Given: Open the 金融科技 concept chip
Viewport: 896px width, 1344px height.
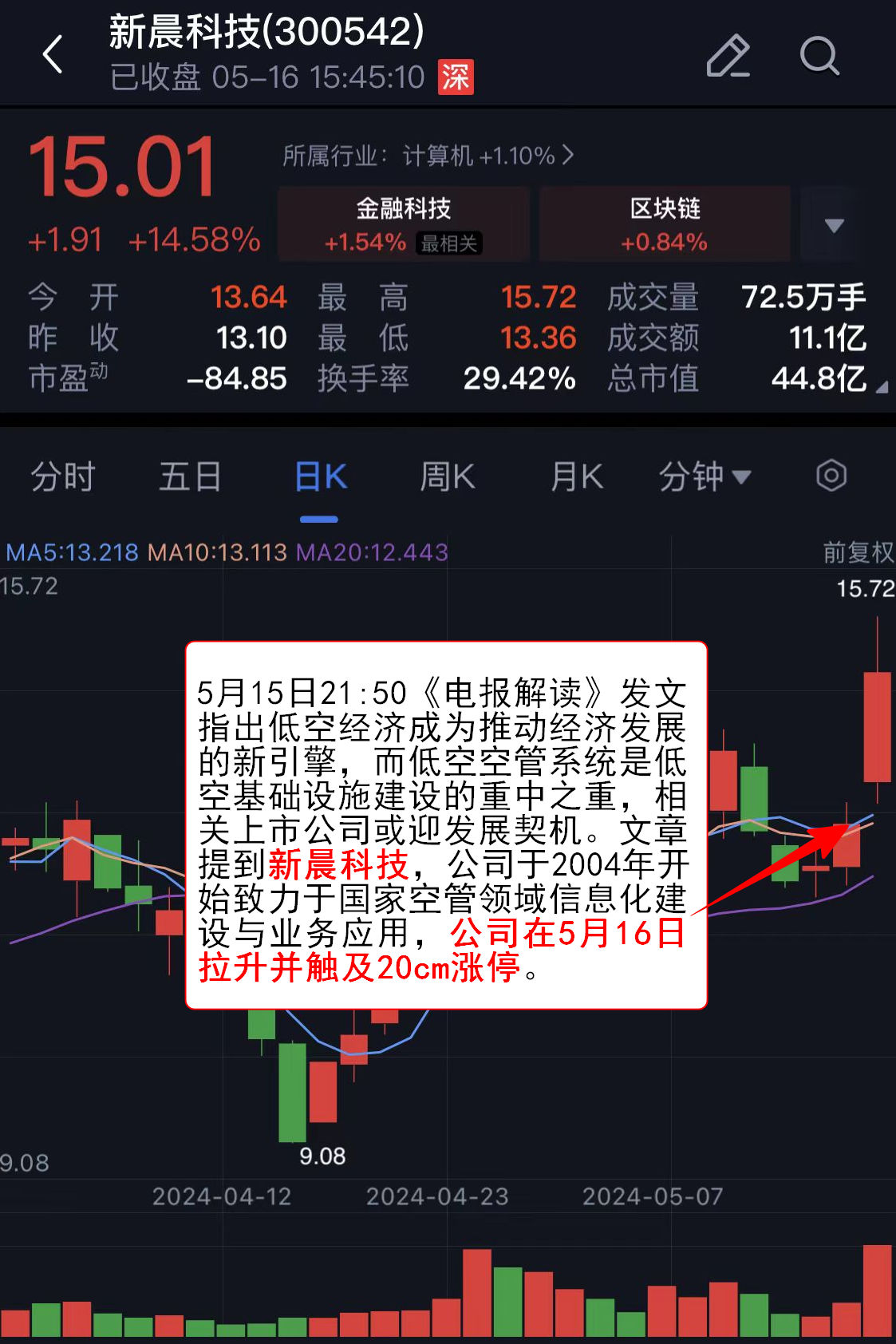Looking at the screenshot, I should click(404, 224).
